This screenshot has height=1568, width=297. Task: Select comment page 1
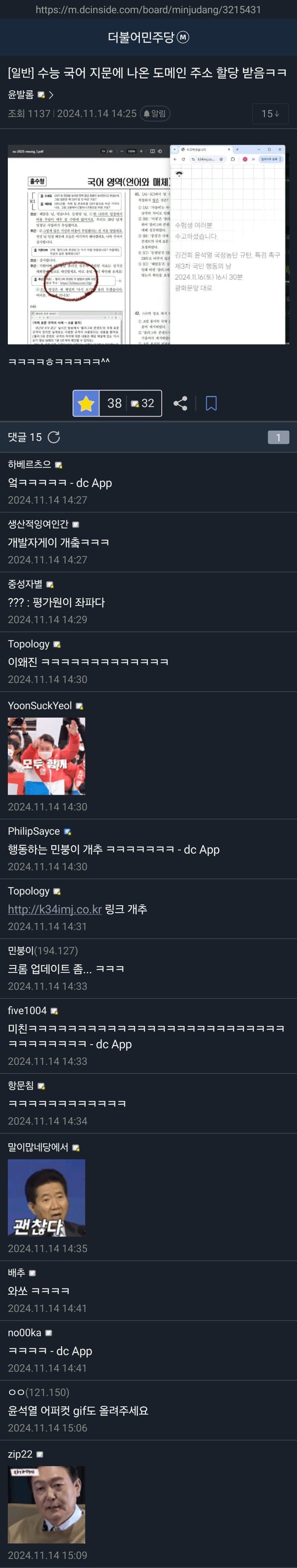278,437
